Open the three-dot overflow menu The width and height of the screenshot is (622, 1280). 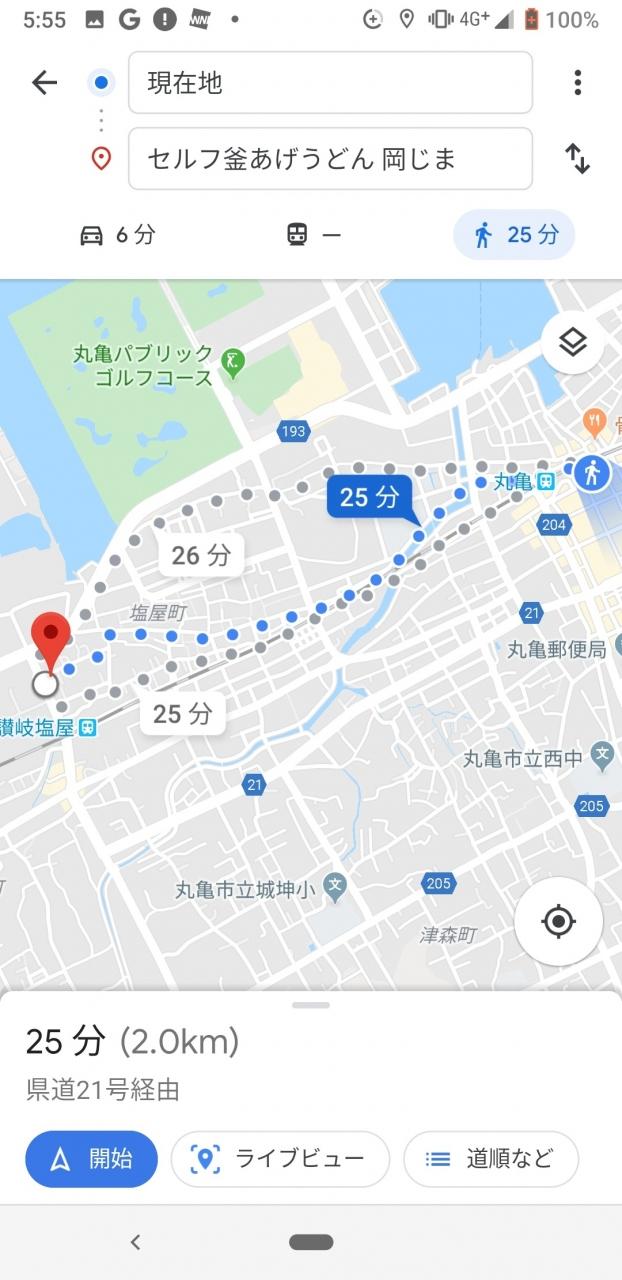(577, 82)
